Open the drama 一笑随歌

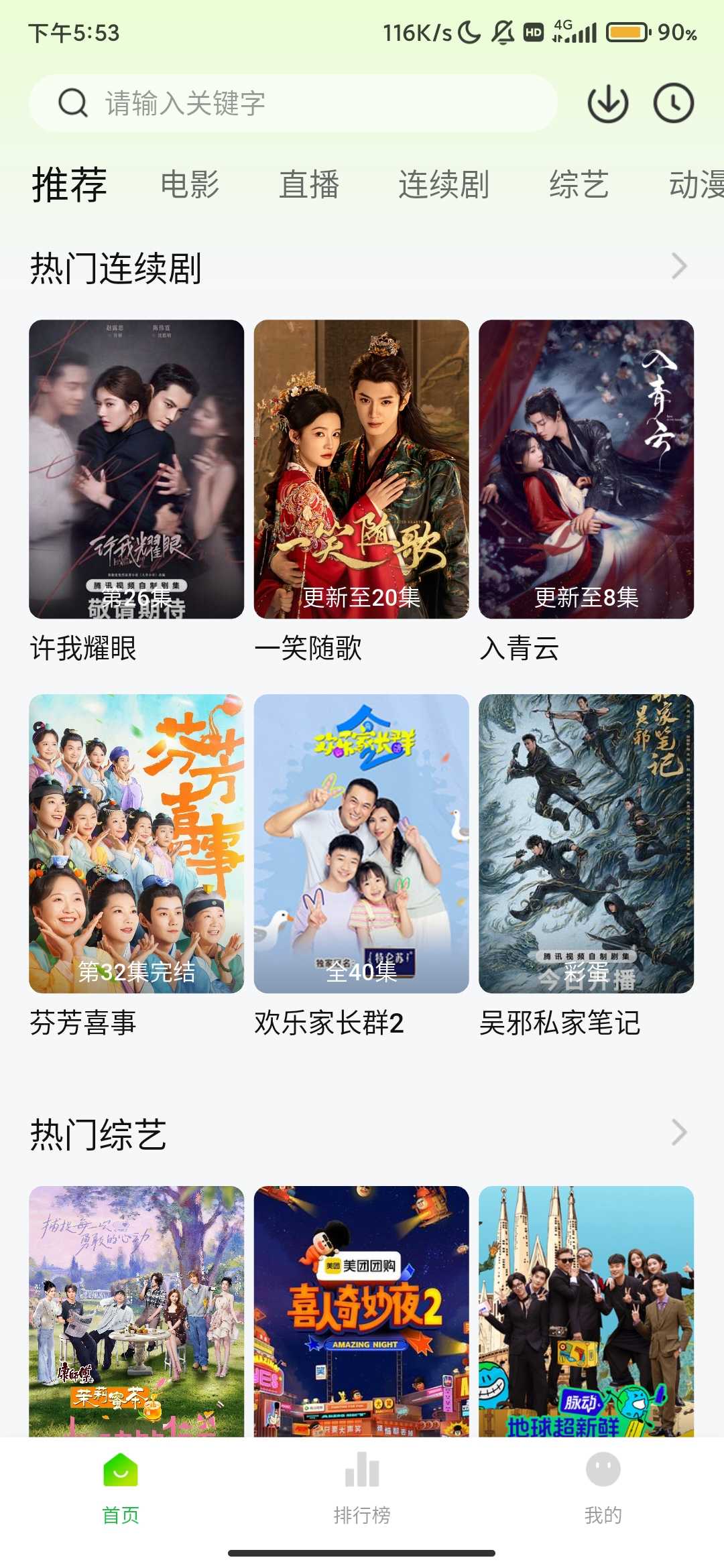coord(361,469)
